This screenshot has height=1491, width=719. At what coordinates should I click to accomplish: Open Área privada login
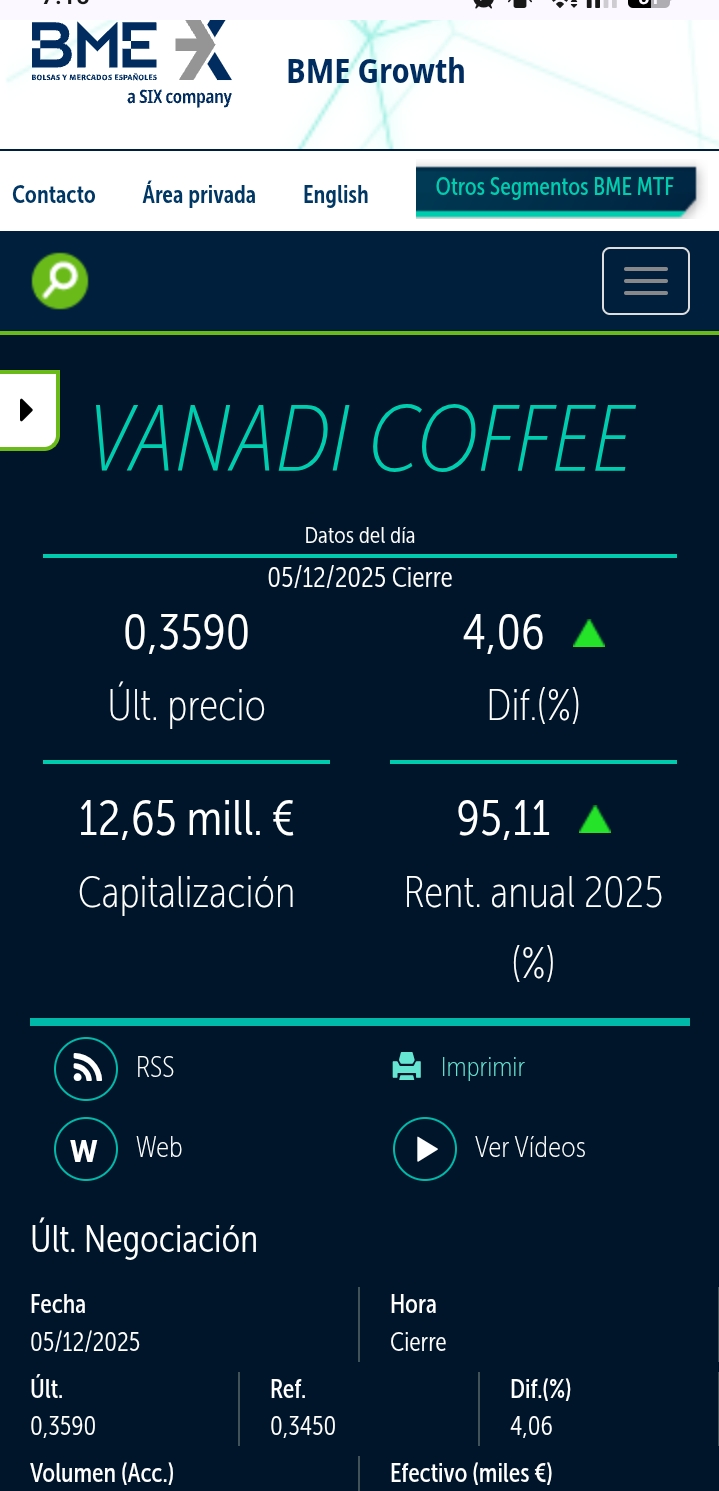tap(199, 195)
